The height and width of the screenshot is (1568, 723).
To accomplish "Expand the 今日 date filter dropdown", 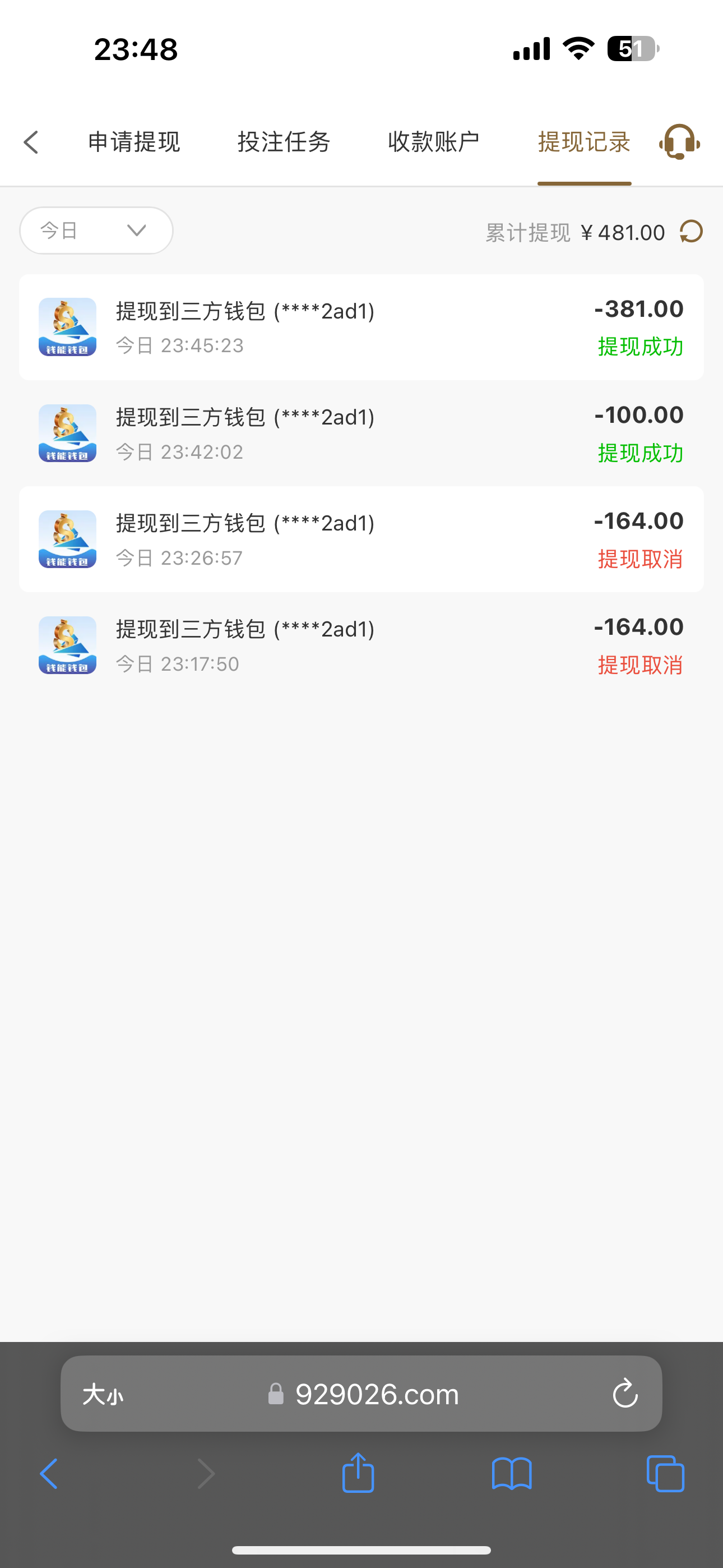I will (x=96, y=230).
